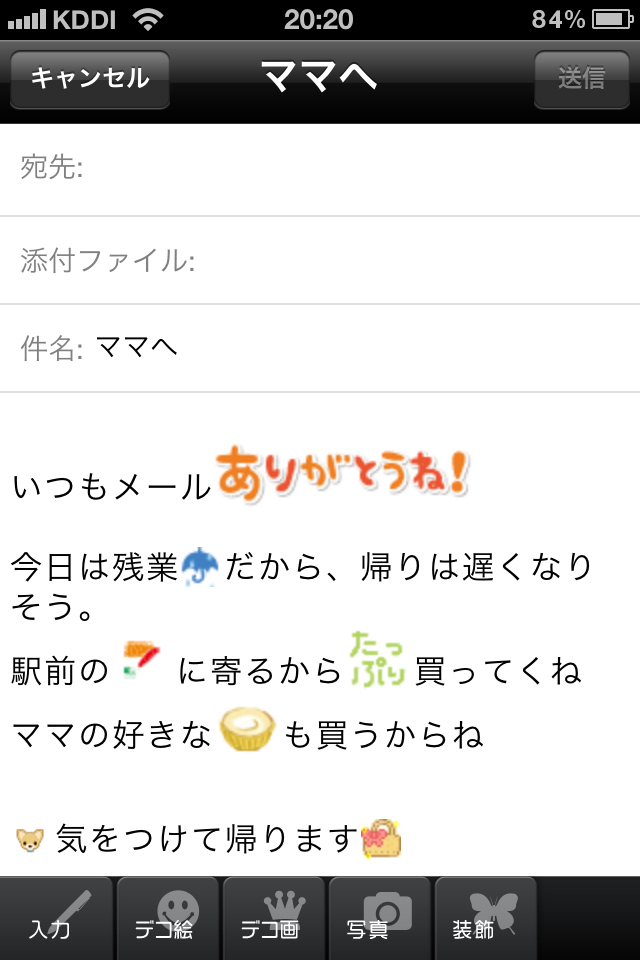Select the 添付ファイル attachment field
640x960 pixels.
click(400, 261)
